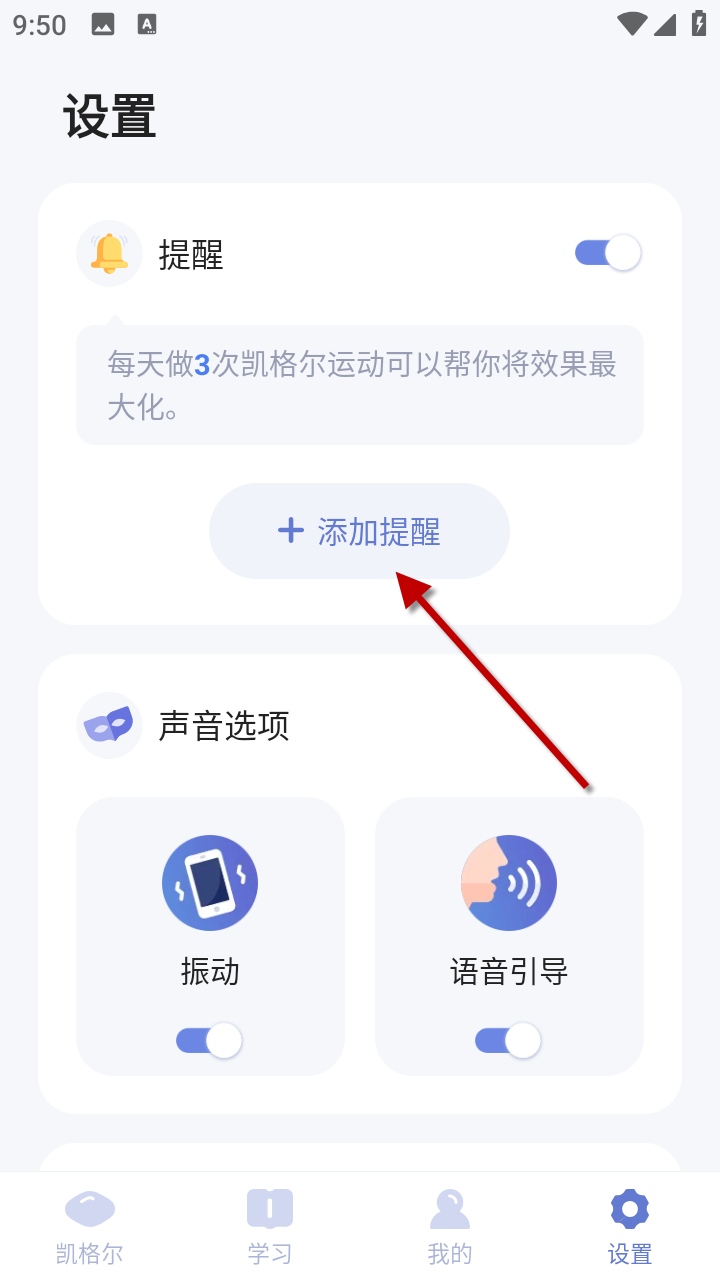
Task: Switch to the 凯格尔 tab
Action: (90, 1226)
